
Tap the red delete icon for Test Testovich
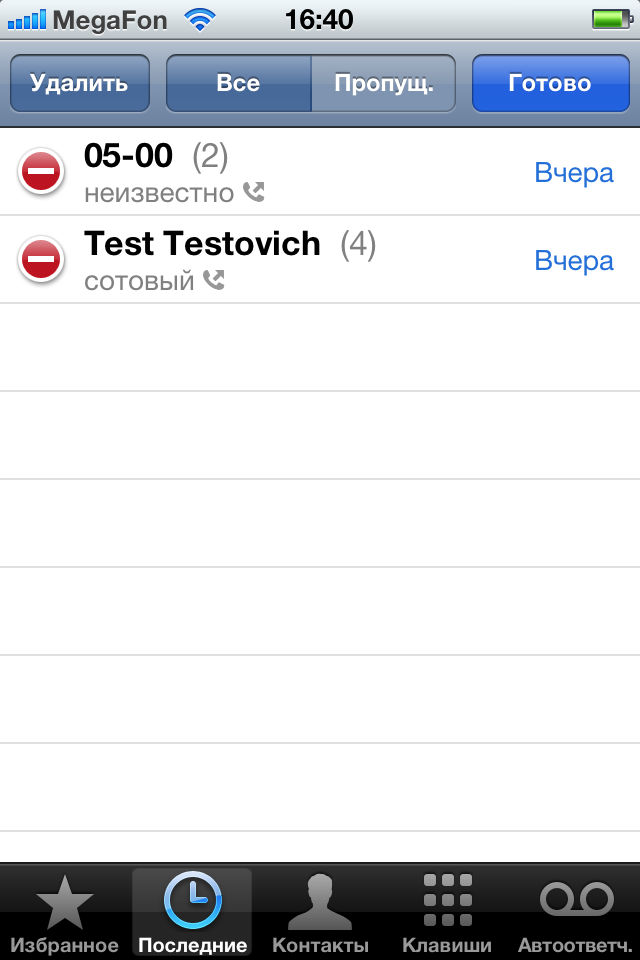tap(41, 260)
